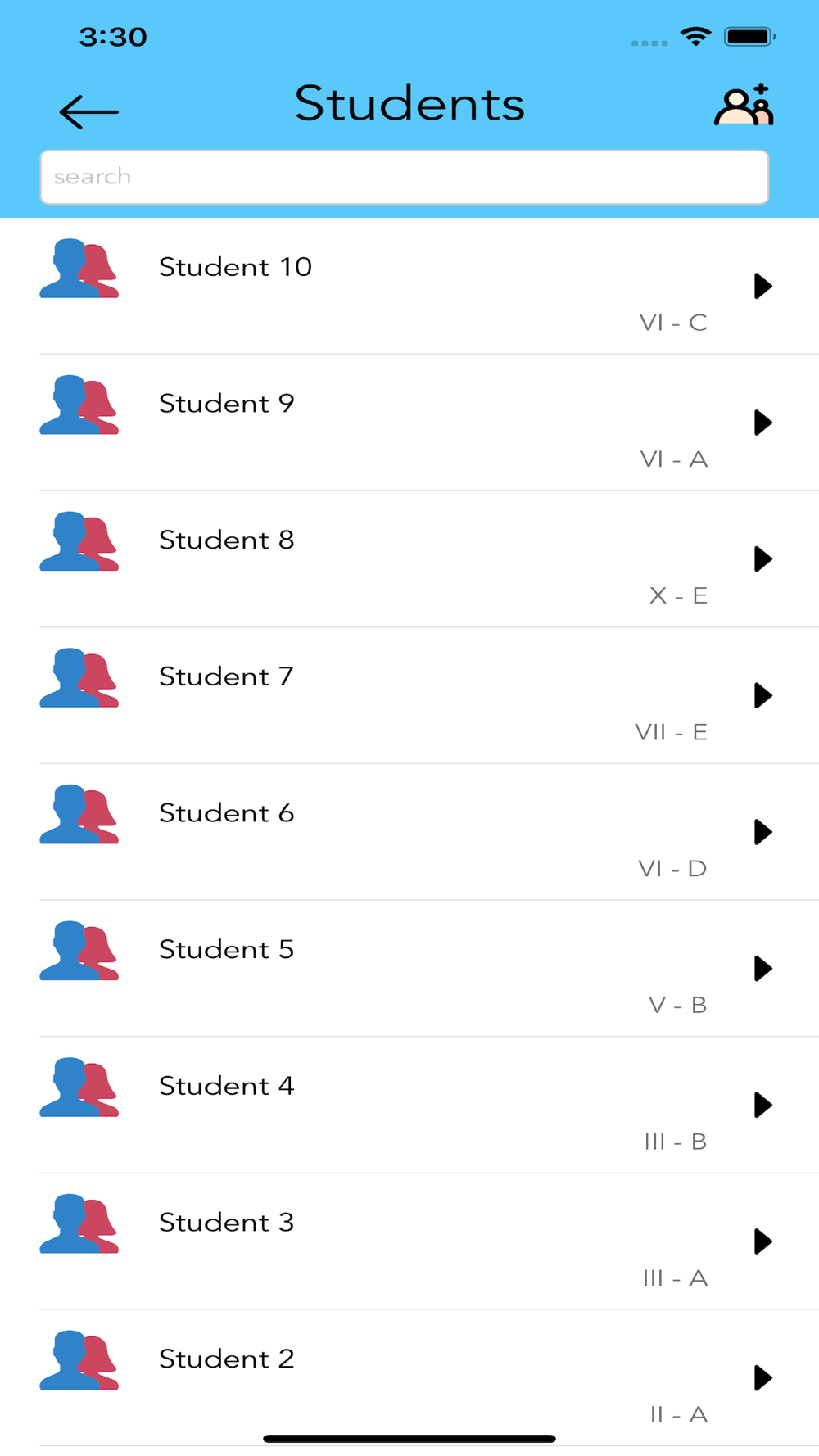Screen dimensions: 819x1456
Task: Choose Student 5 from the list
Action: pyautogui.click(x=409, y=969)
